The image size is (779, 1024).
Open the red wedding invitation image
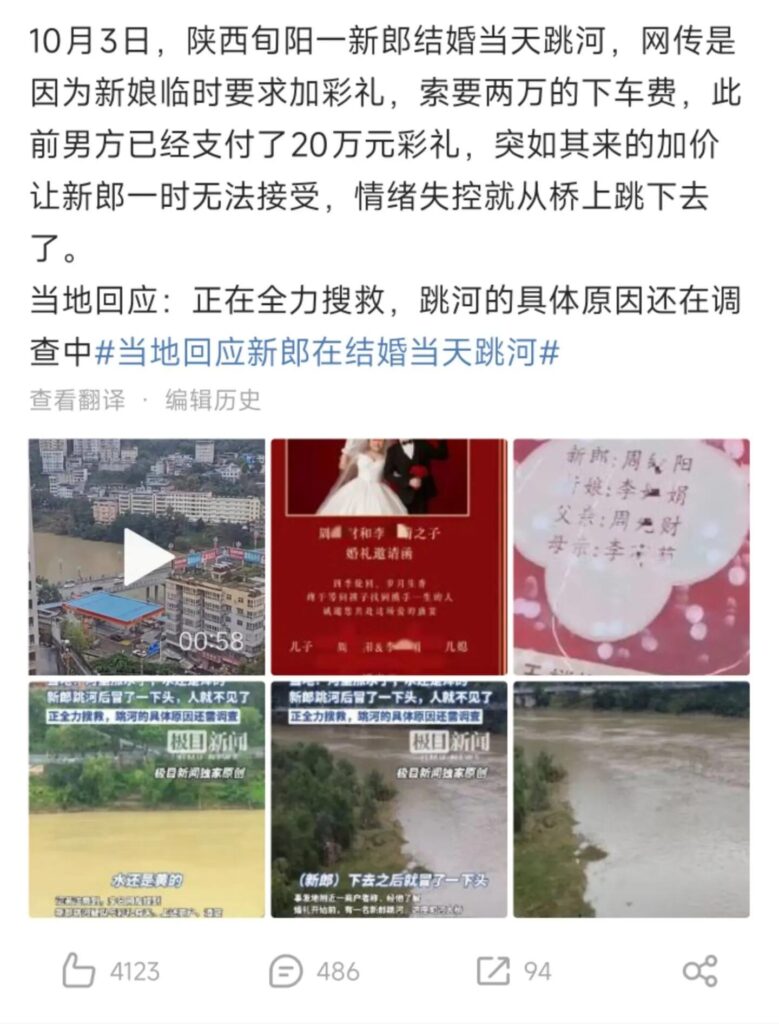389,556
